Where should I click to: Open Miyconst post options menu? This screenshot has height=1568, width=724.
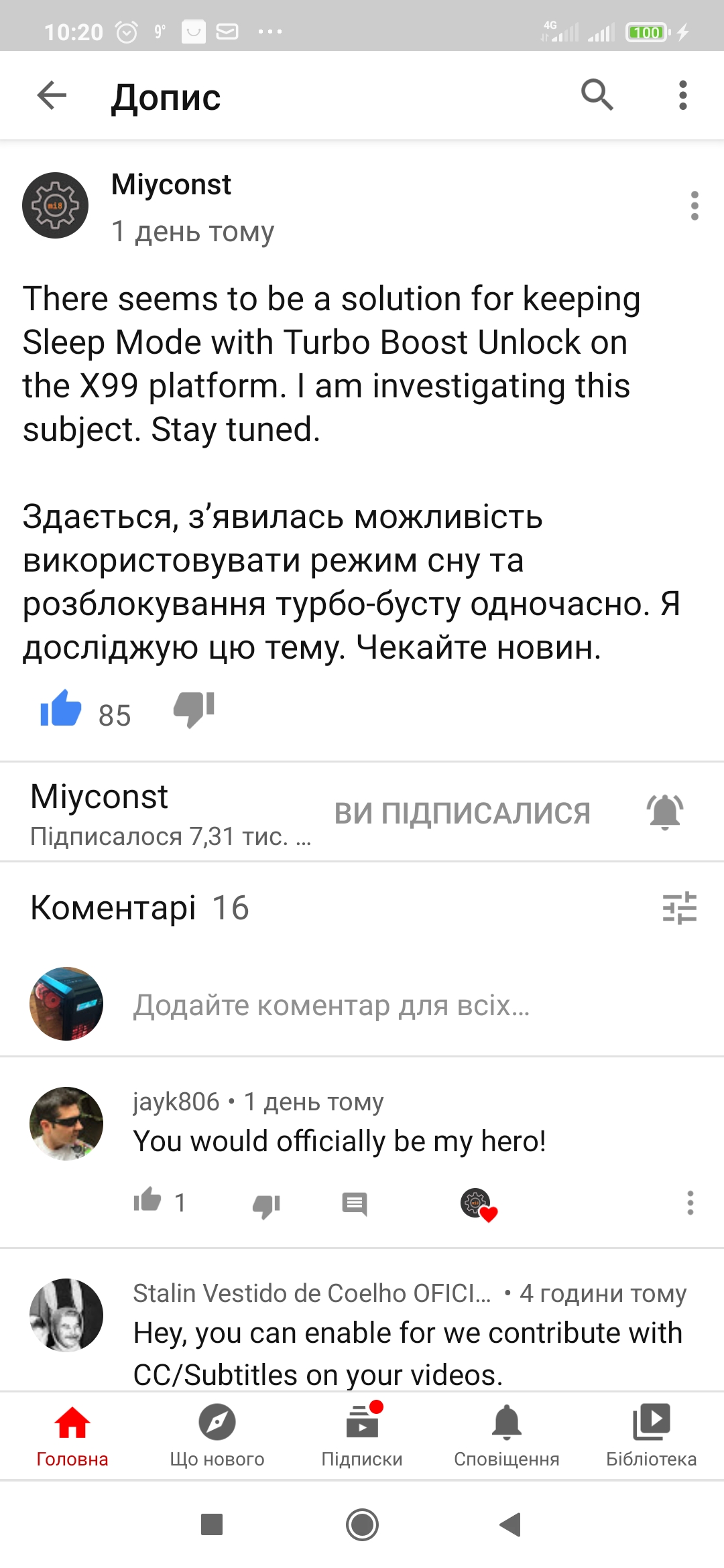(695, 206)
